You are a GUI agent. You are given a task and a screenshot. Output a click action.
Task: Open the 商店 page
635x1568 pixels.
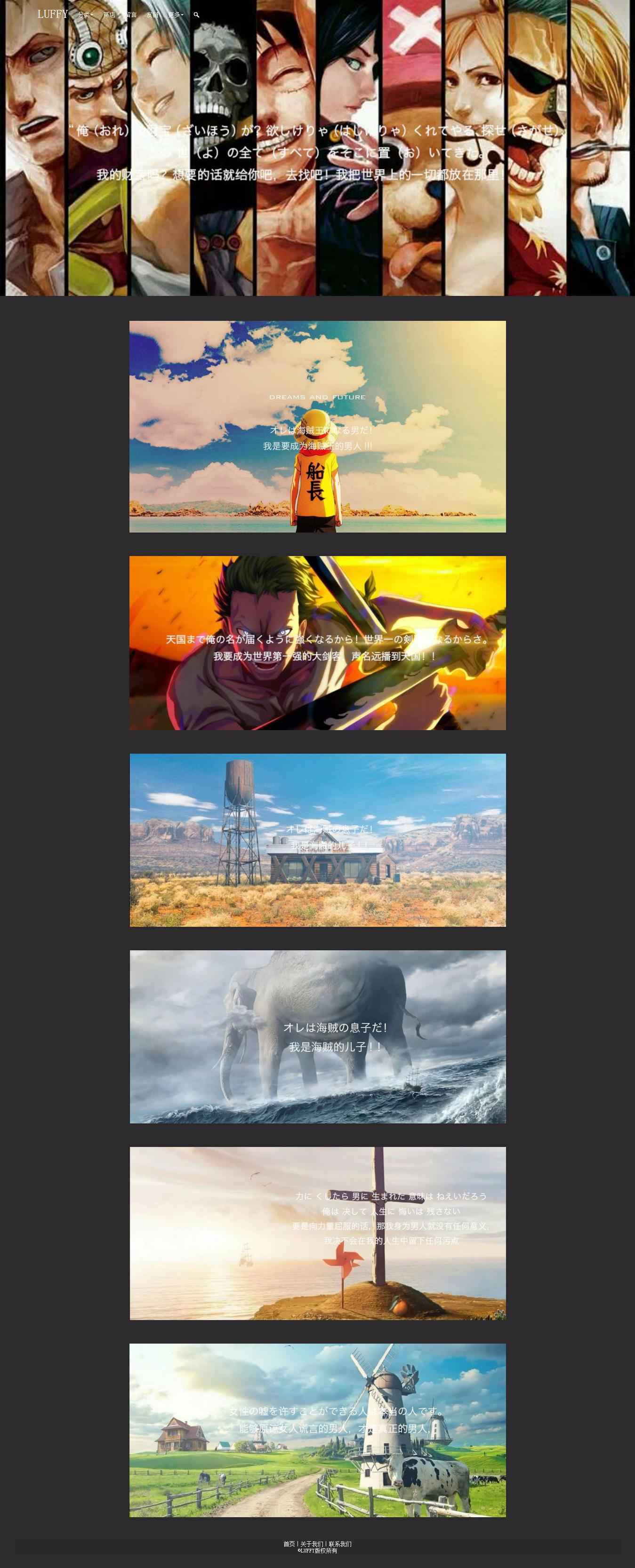click(109, 15)
